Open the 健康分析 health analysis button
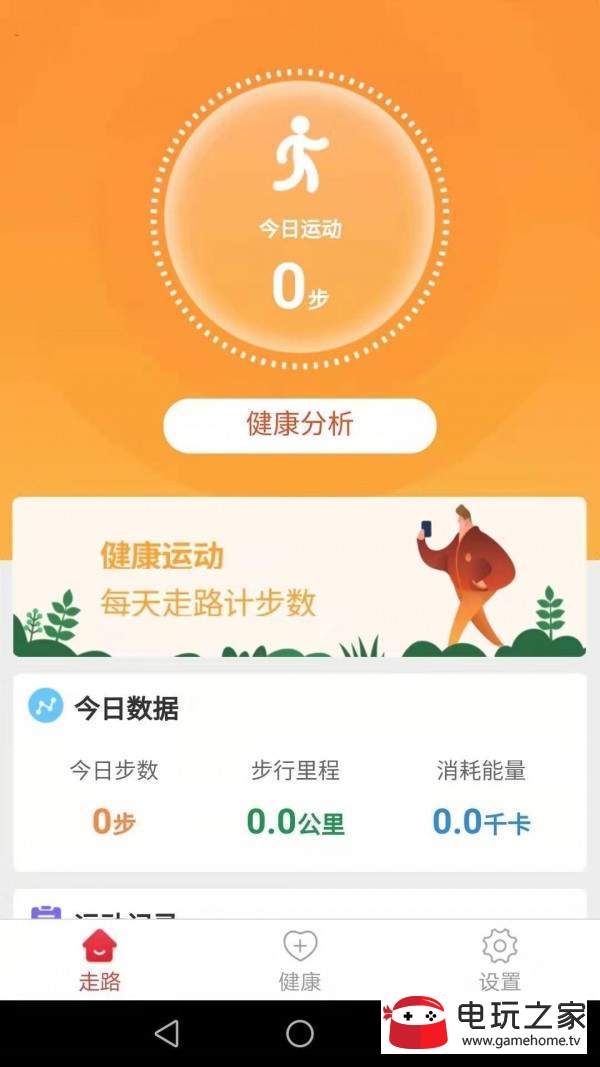The width and height of the screenshot is (600, 1067). (x=300, y=425)
